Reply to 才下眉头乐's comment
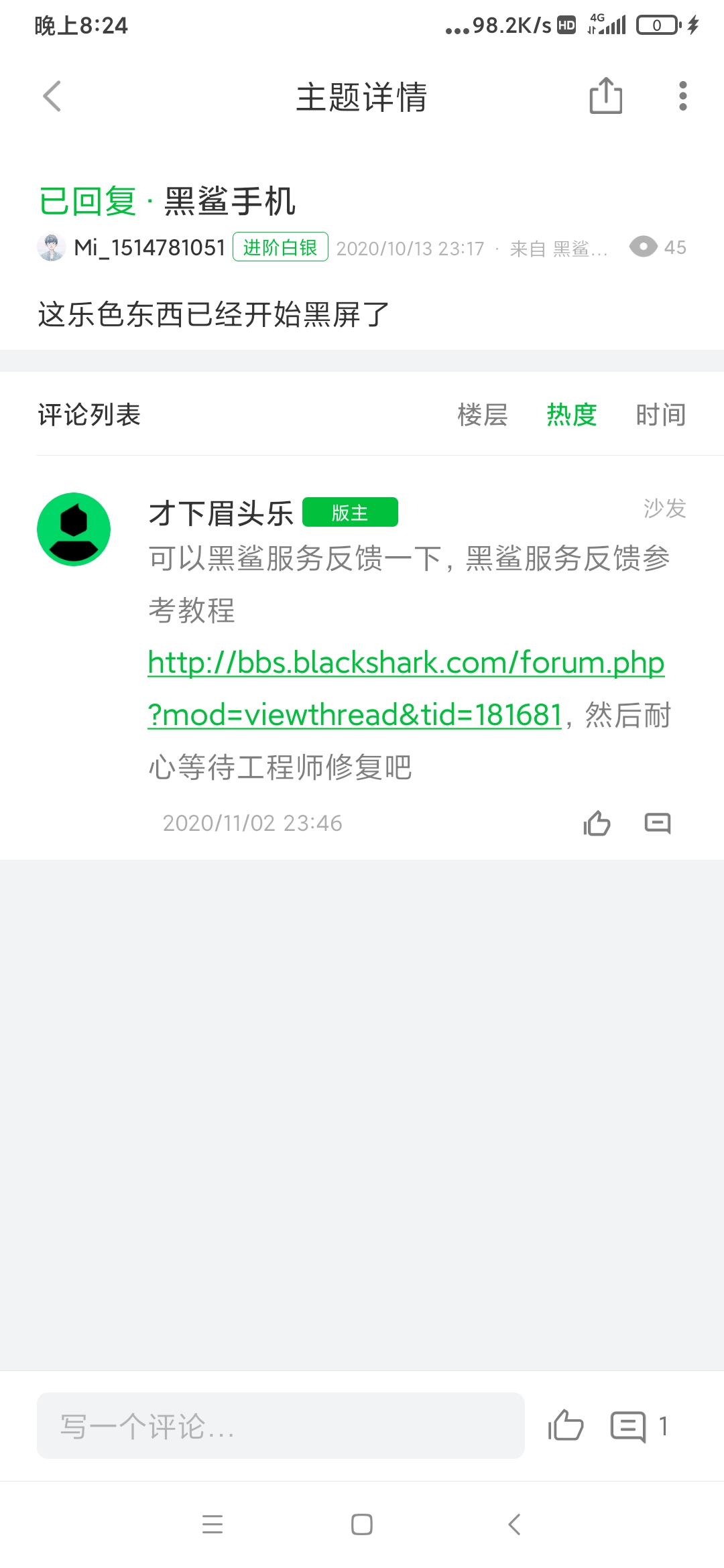This screenshot has height=1568, width=724. pos(657,823)
